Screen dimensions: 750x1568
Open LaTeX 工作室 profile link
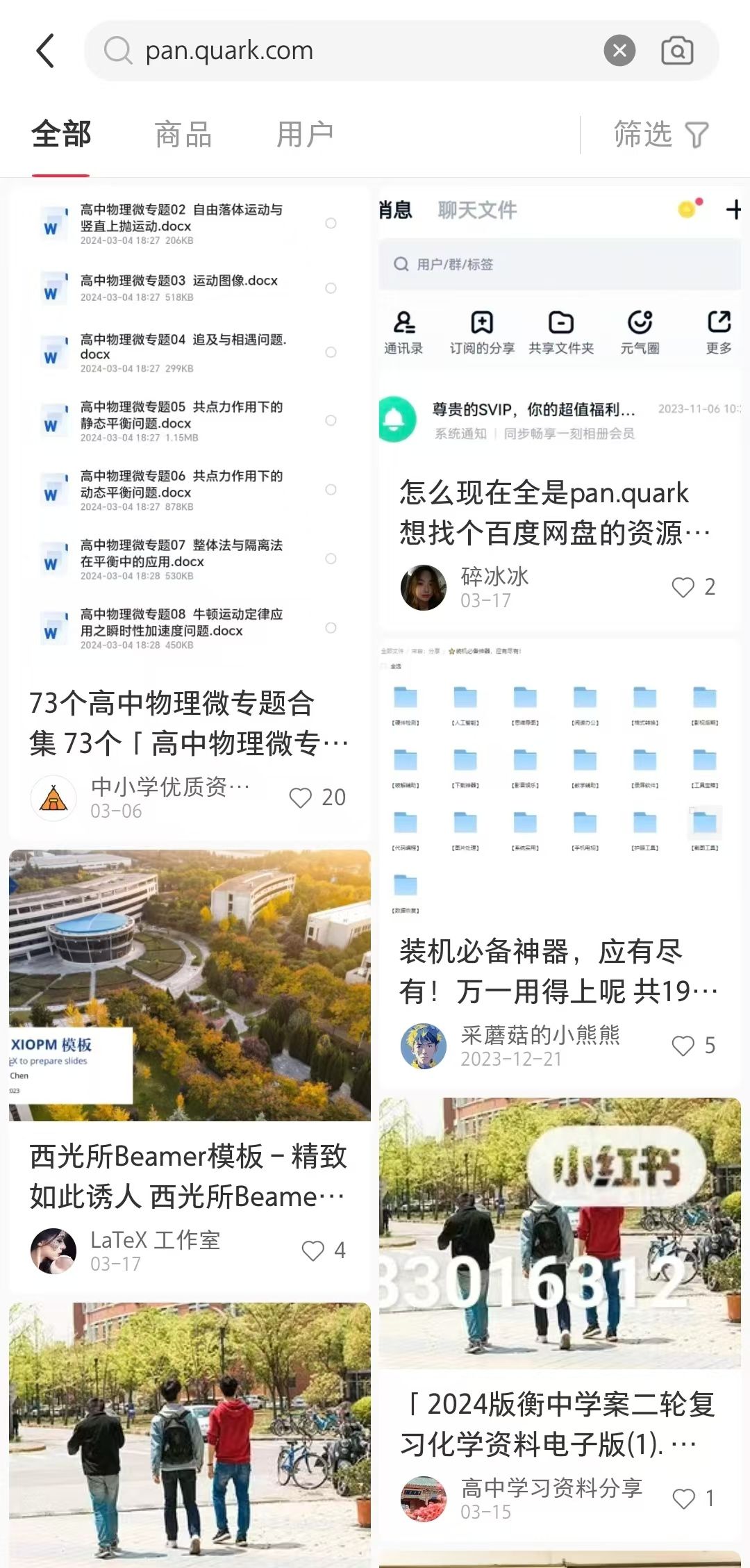click(x=155, y=1241)
